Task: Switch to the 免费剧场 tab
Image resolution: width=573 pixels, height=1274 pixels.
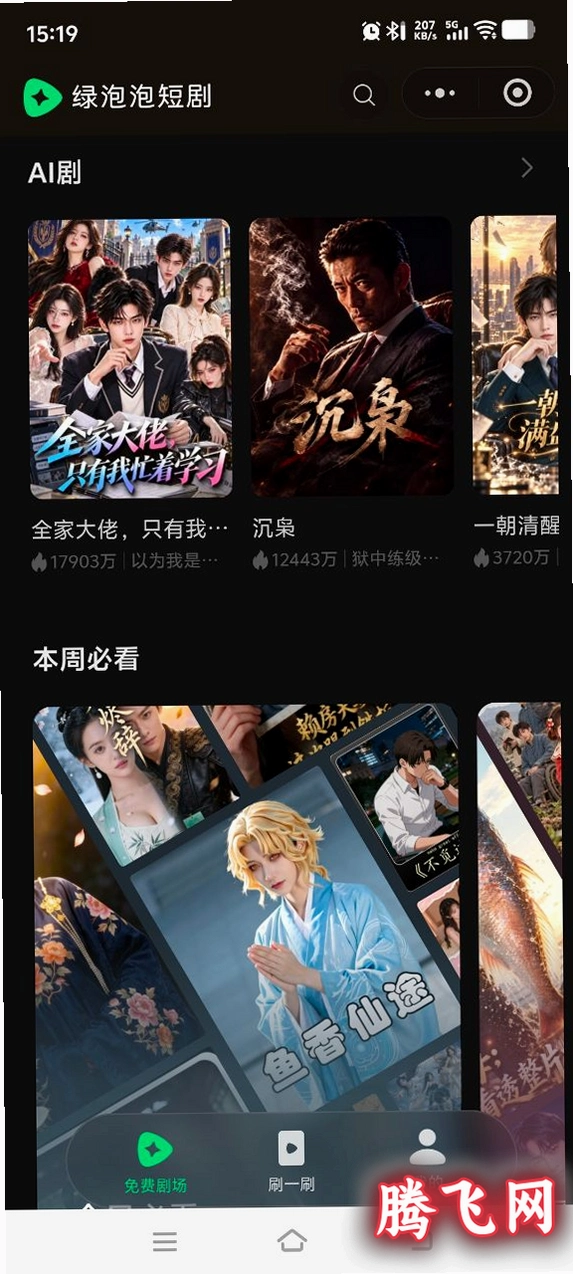Action: point(155,1163)
